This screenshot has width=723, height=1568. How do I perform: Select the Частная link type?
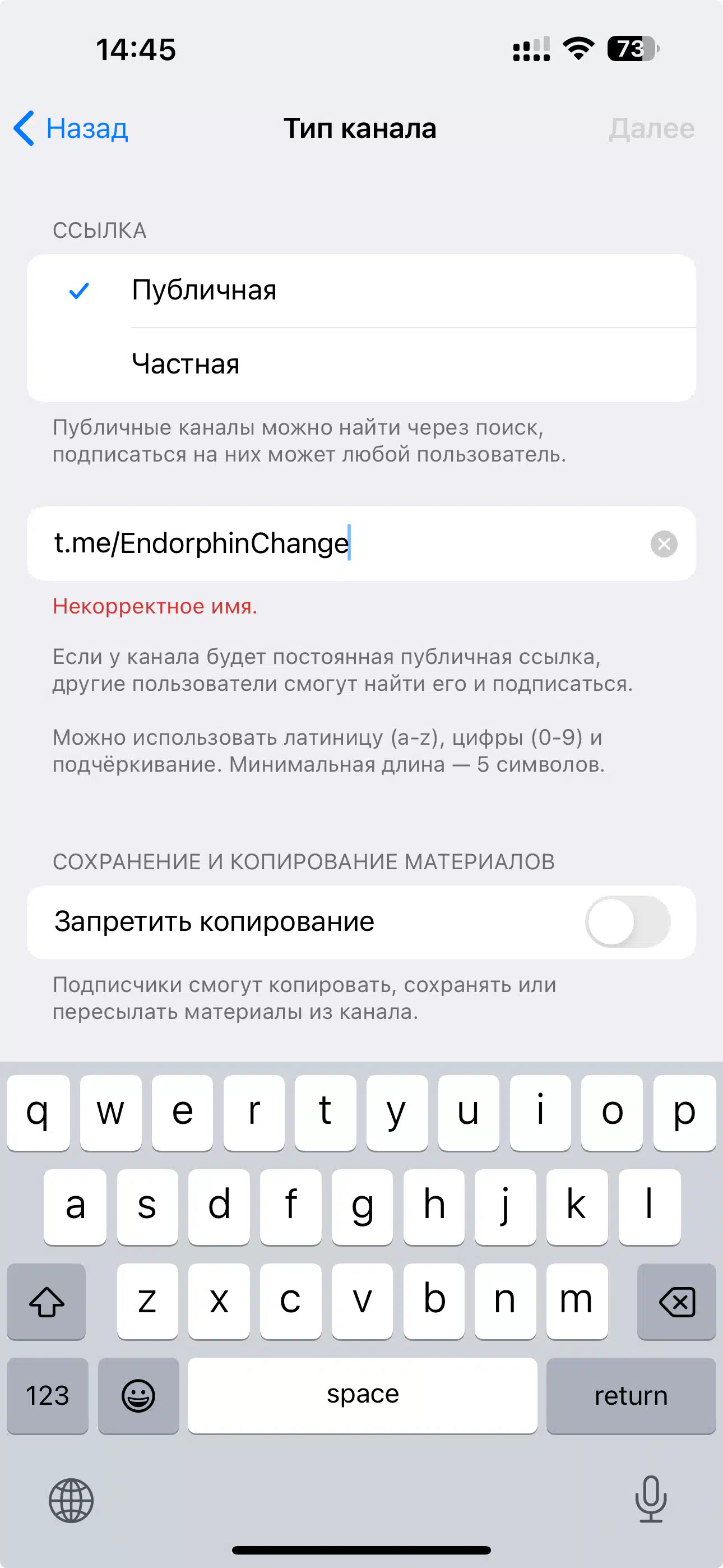[361, 364]
